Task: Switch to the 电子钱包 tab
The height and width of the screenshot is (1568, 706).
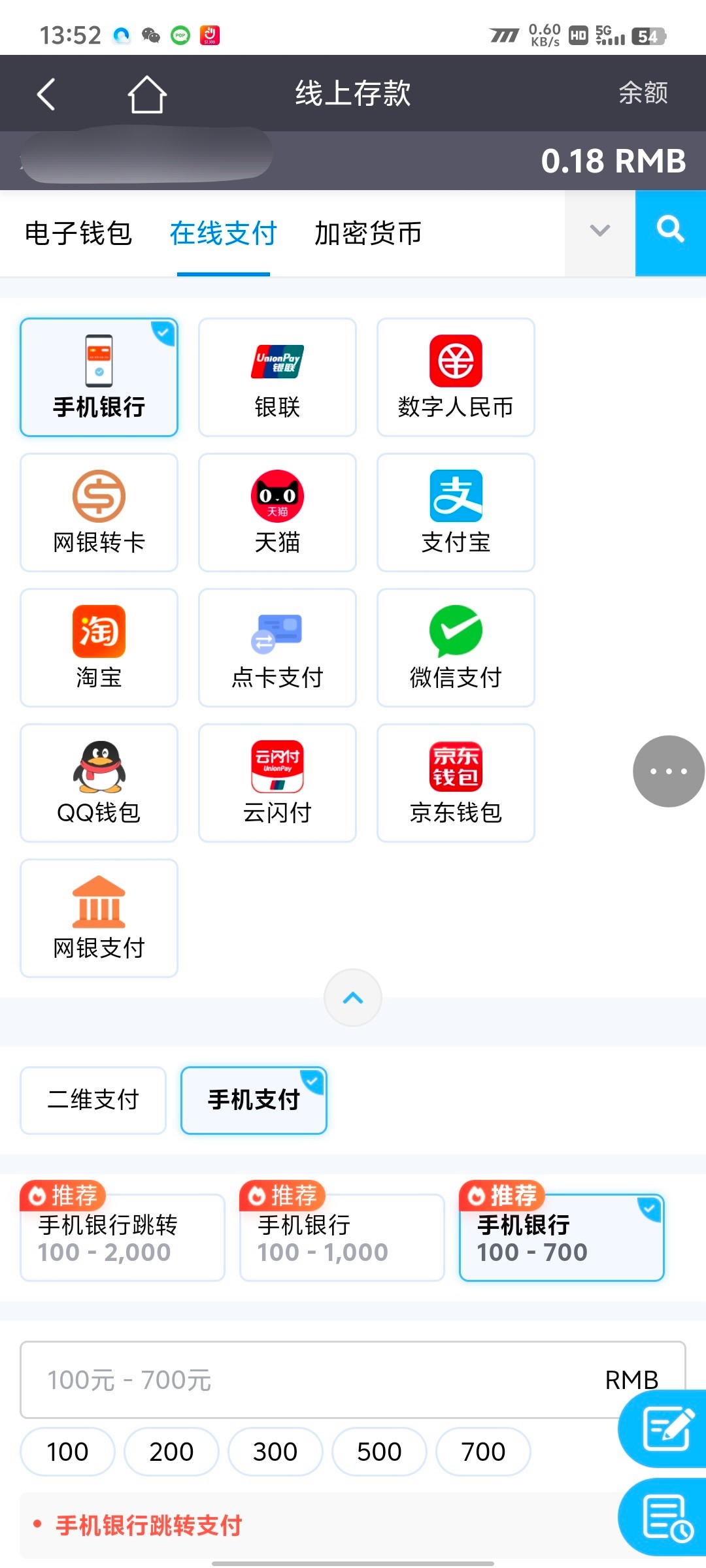Action: (x=78, y=234)
